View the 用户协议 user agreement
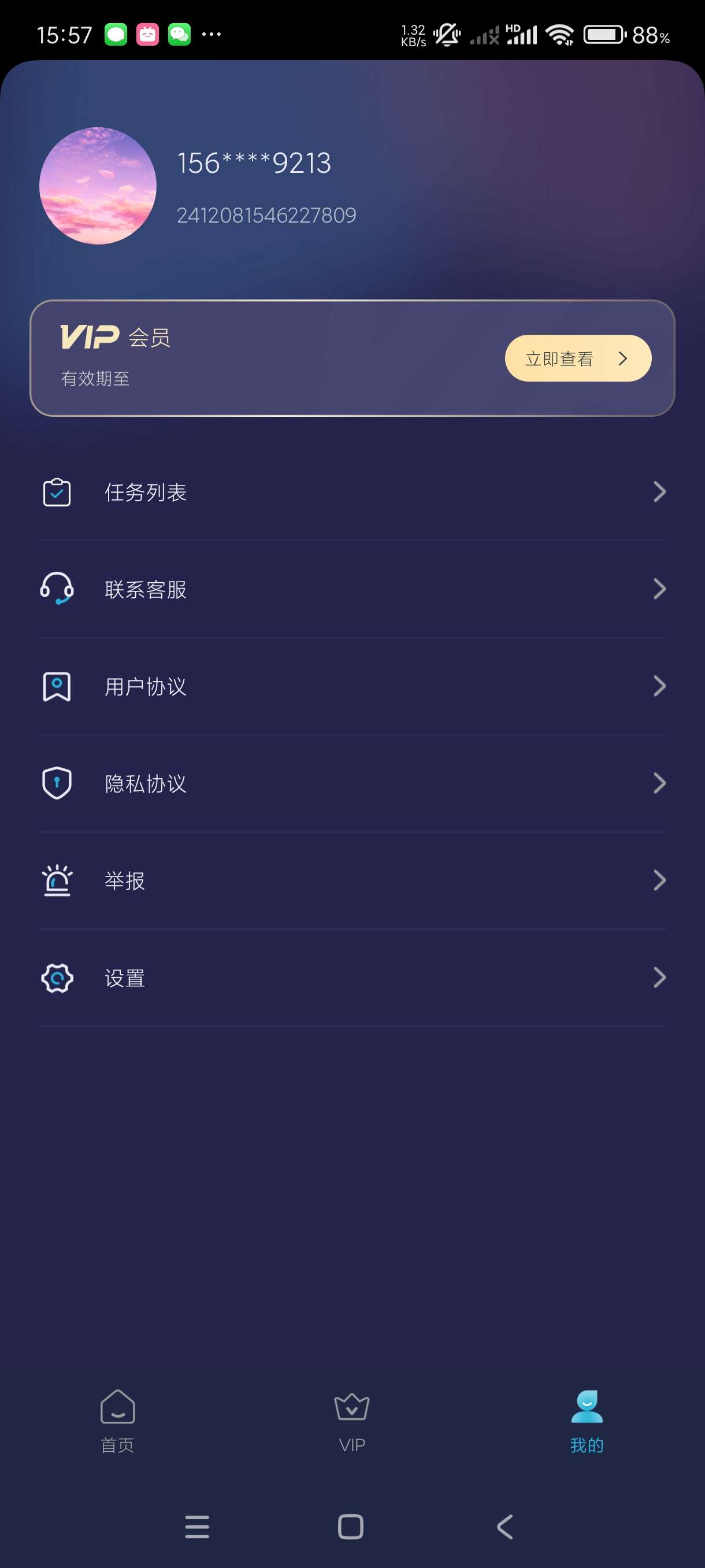The width and height of the screenshot is (705, 1568). pos(352,686)
